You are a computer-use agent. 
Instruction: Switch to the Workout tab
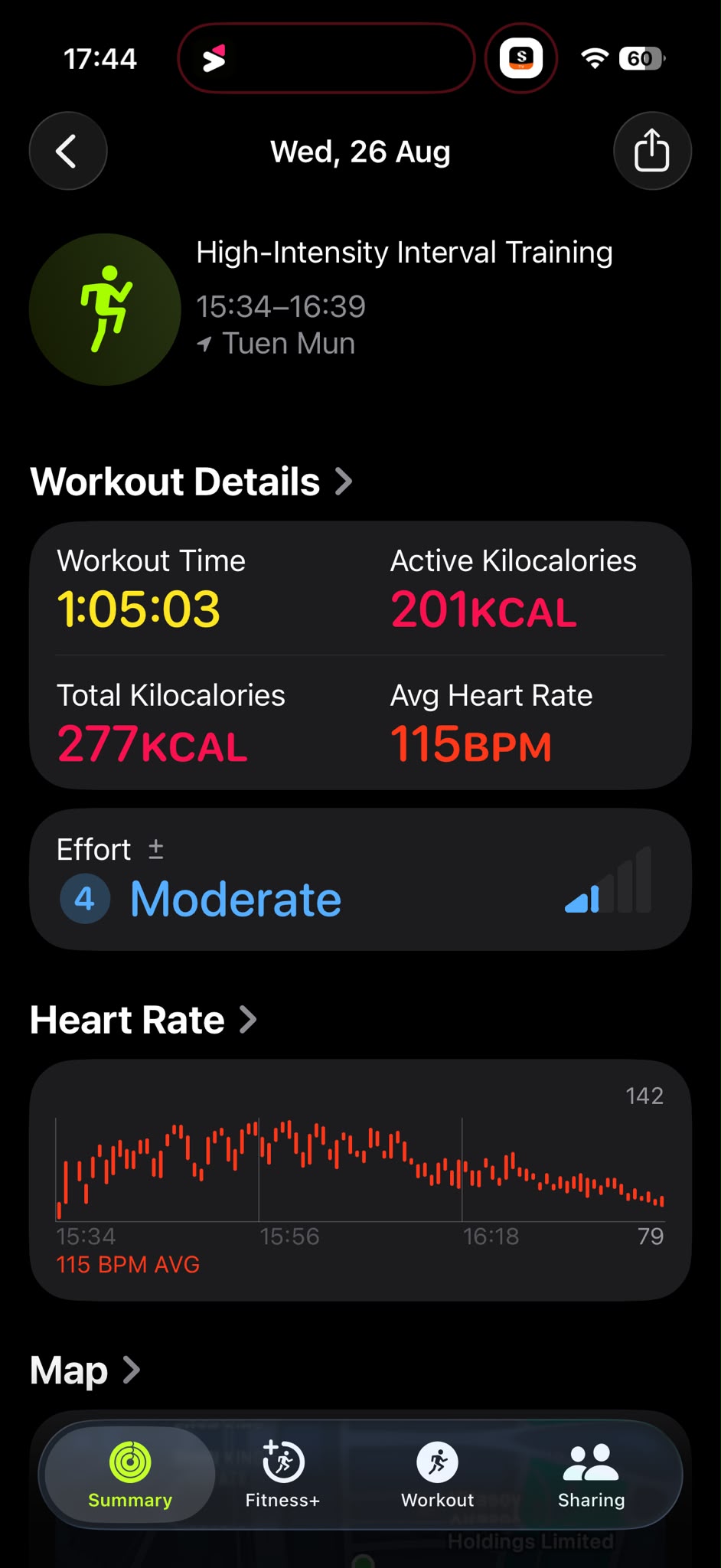[437, 1475]
